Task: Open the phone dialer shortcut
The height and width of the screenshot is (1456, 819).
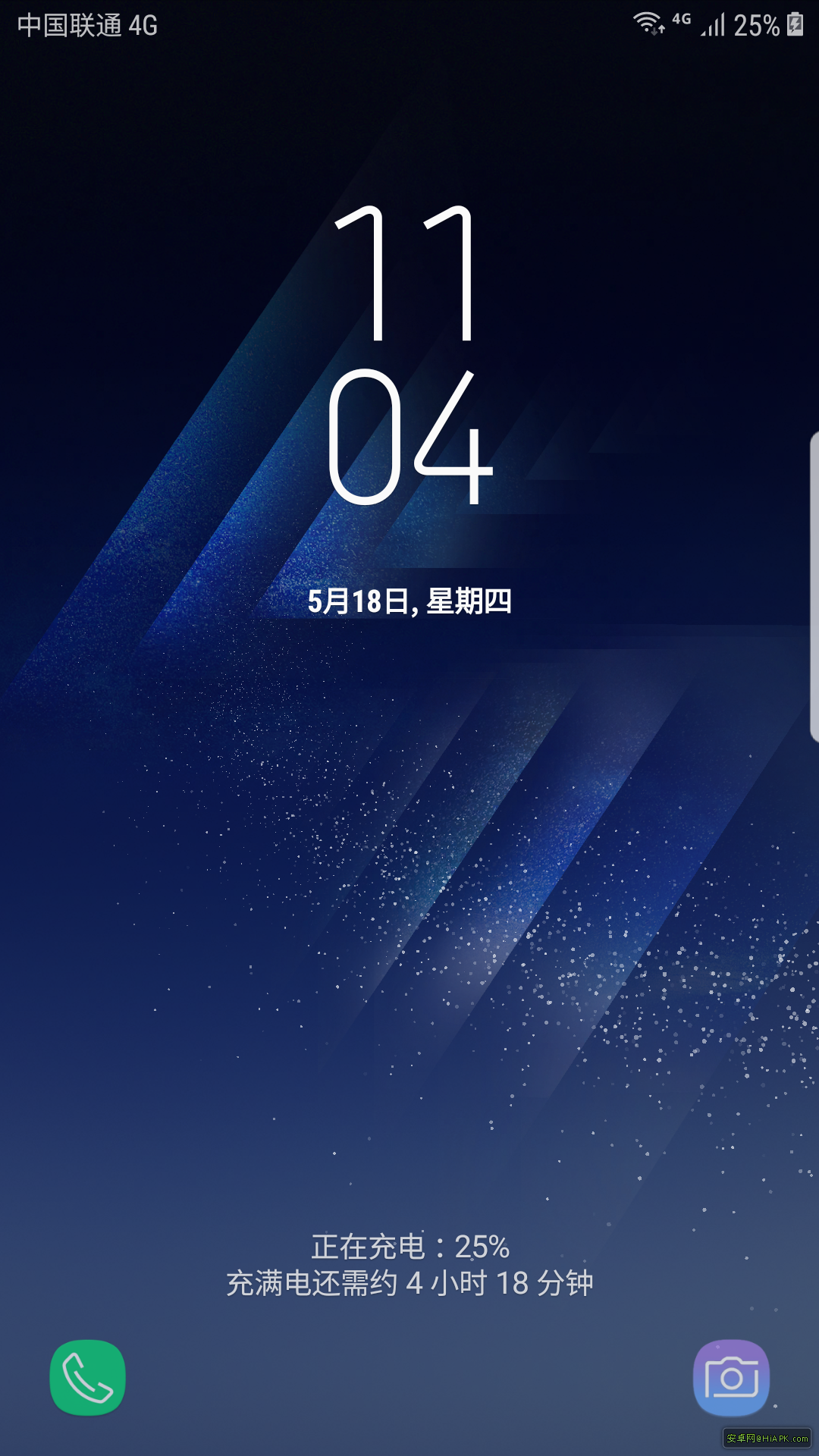Action: click(x=87, y=1377)
